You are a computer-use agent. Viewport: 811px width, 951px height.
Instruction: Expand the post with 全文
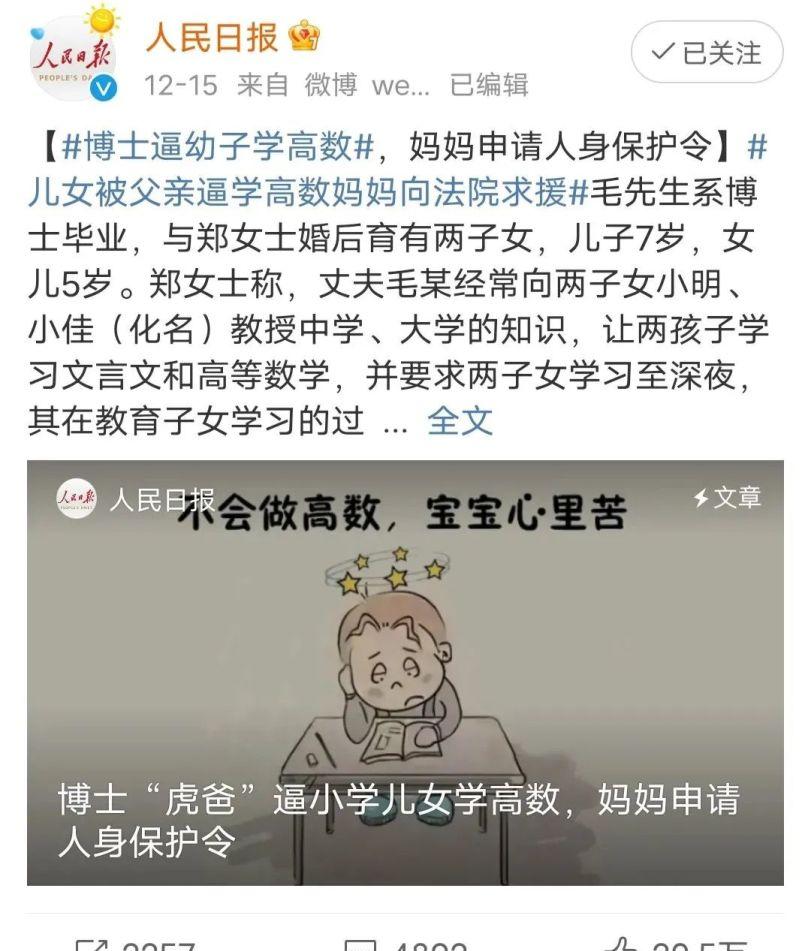(x=460, y=421)
